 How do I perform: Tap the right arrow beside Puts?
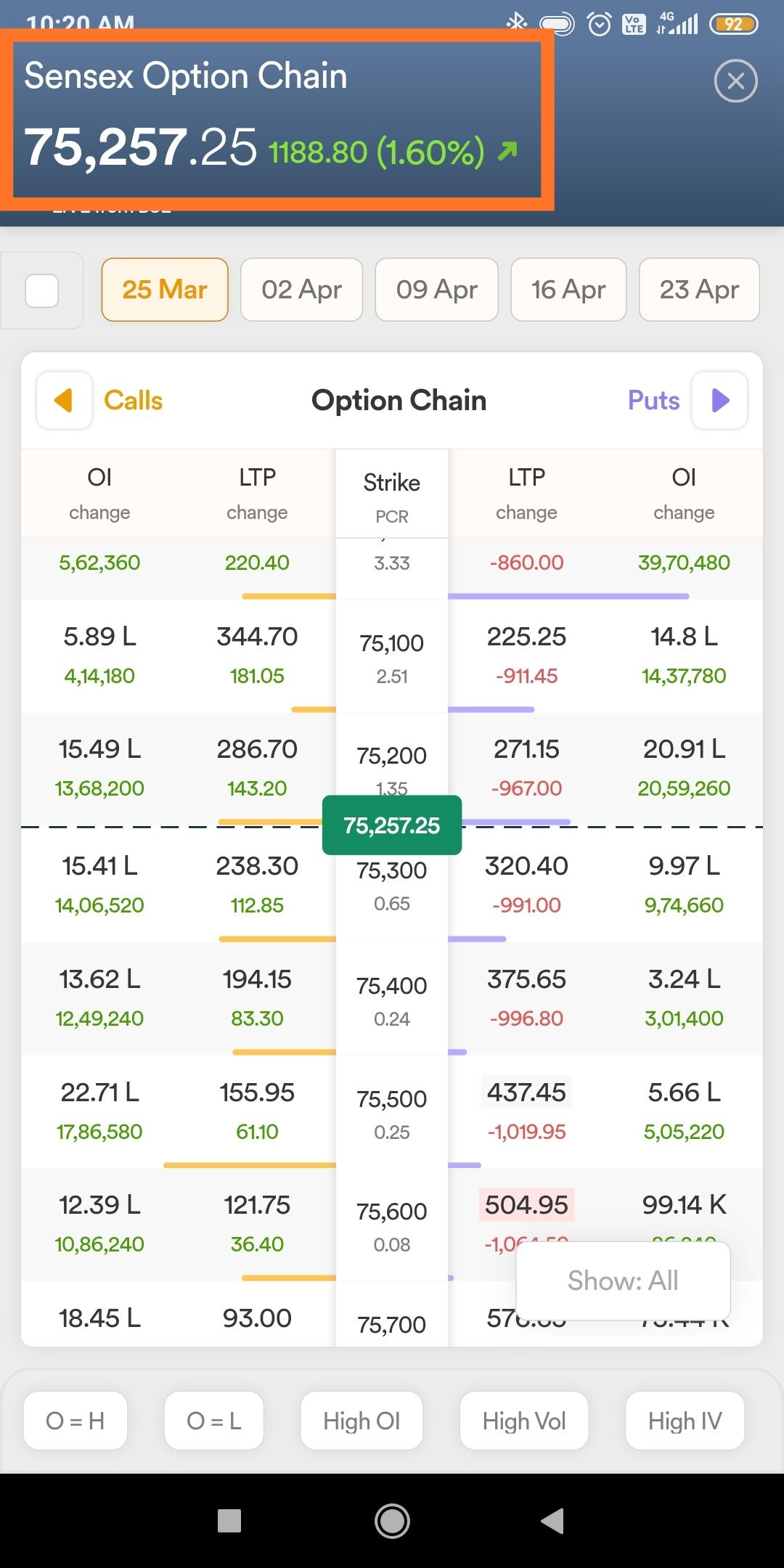719,400
